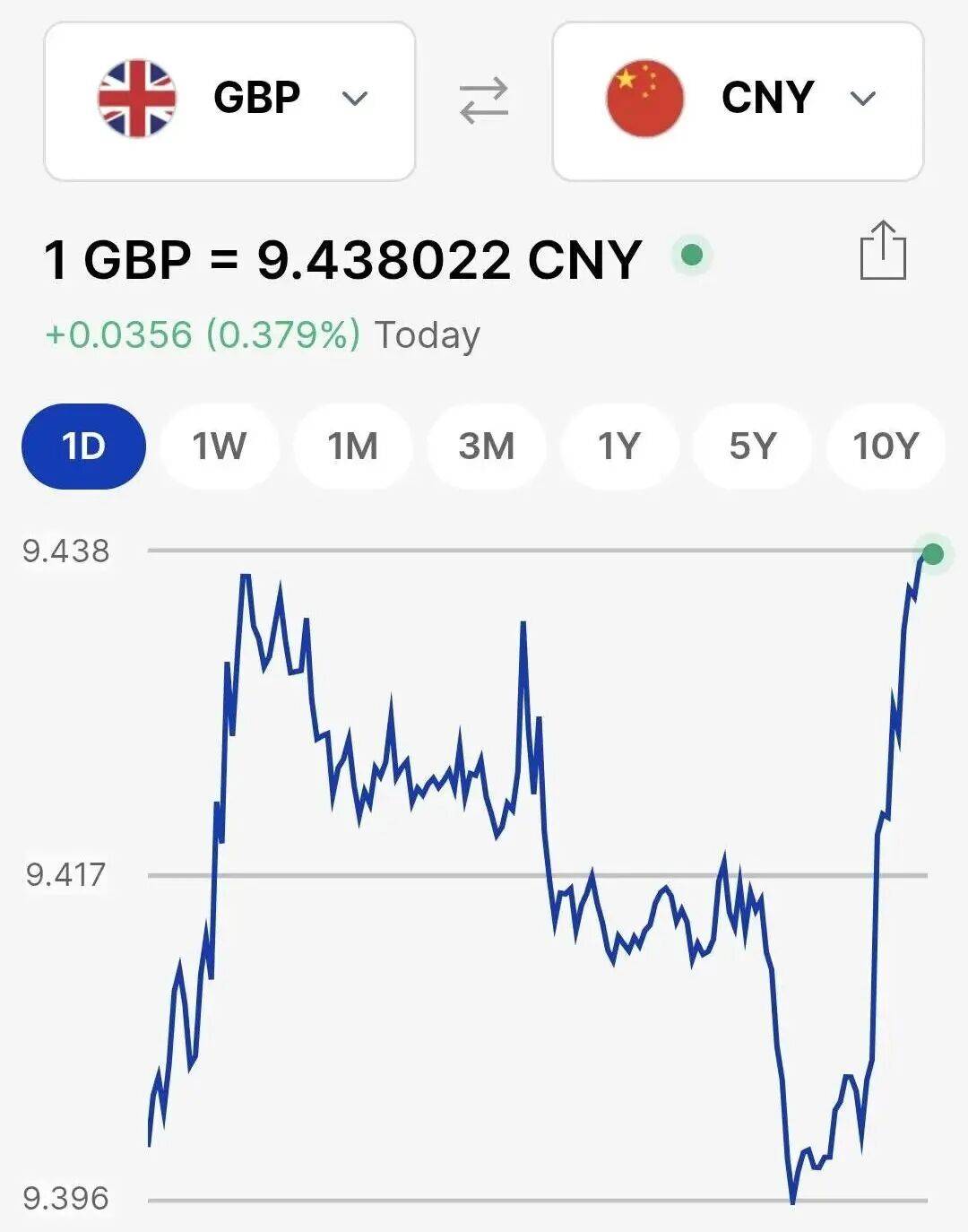Open the GBP currency dropdown
The height and width of the screenshot is (1232, 968).
coord(229,100)
